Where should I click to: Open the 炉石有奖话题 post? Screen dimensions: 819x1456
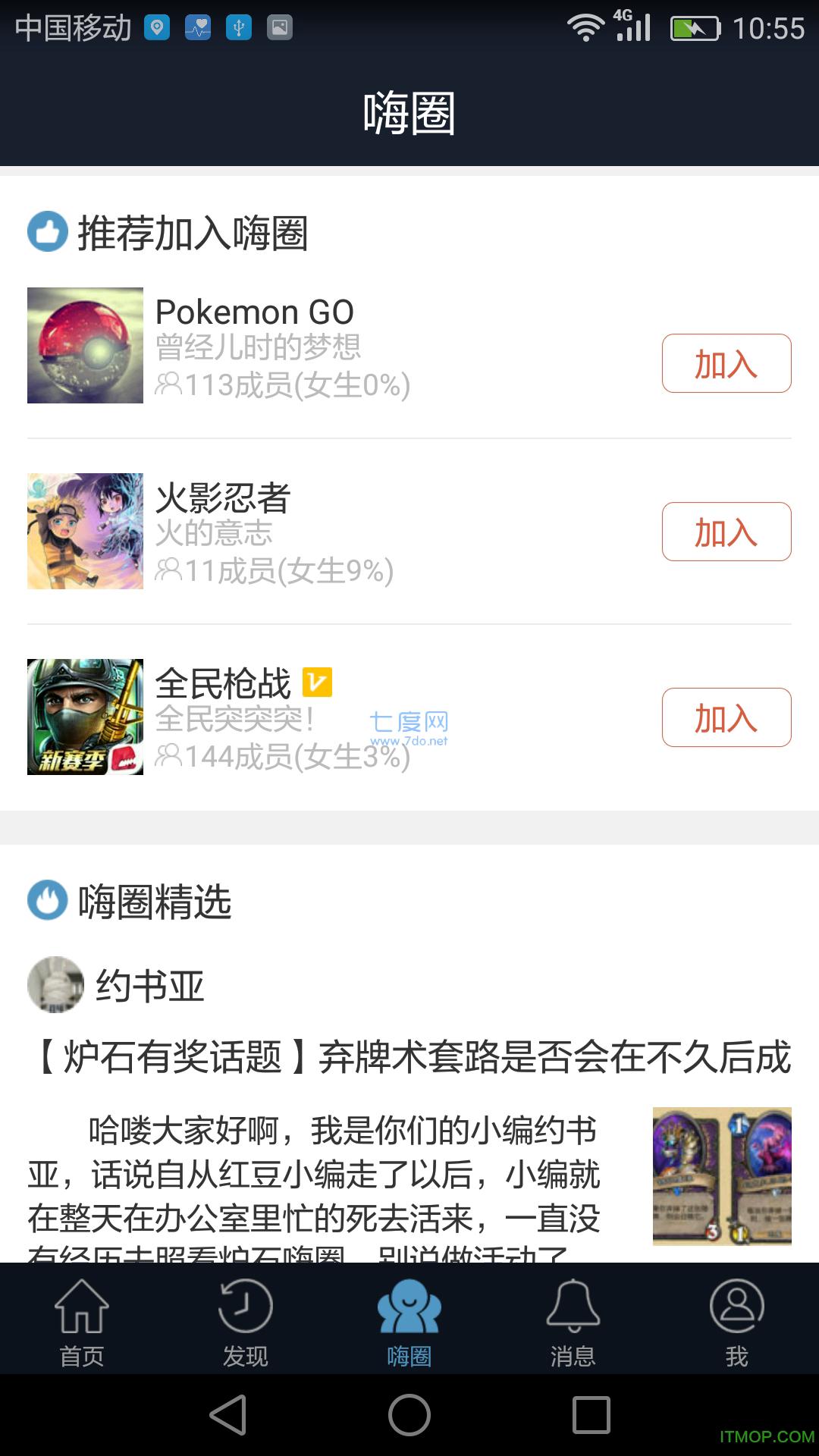coord(409,1057)
